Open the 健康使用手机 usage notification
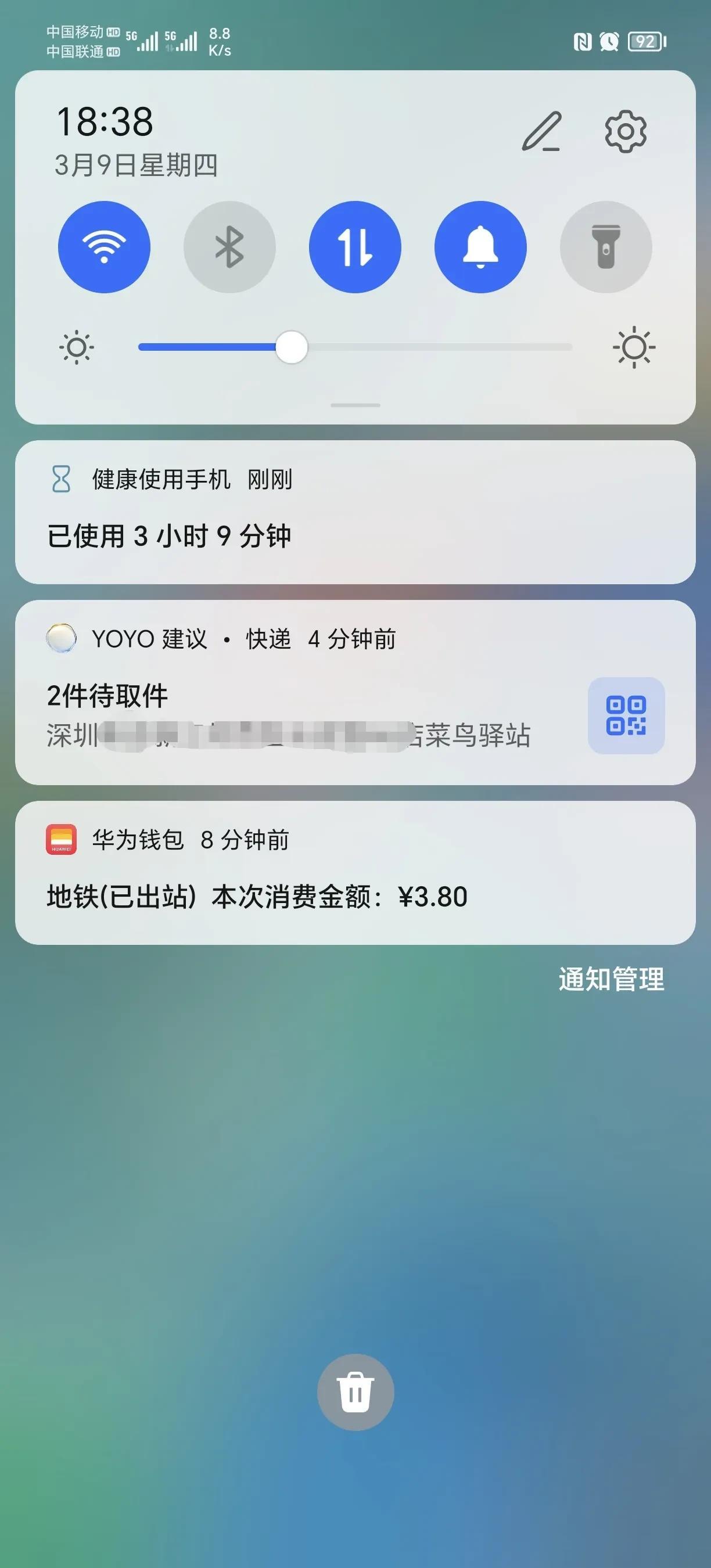This screenshot has width=711, height=1568. [x=355, y=513]
